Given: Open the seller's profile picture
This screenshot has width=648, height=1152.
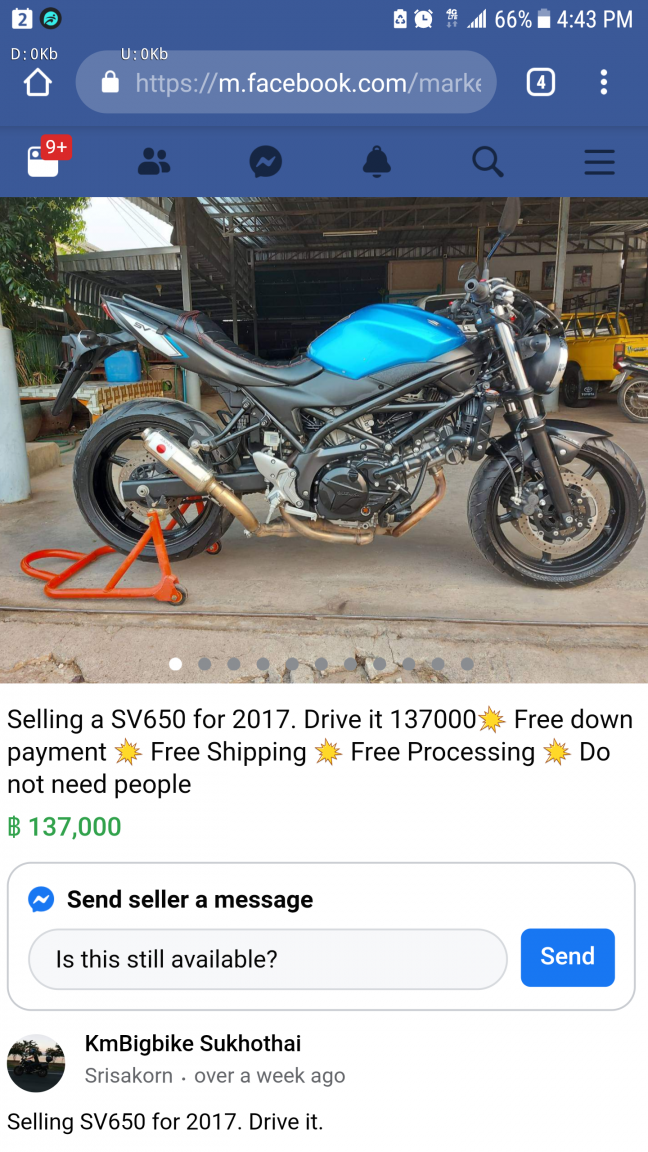Looking at the screenshot, I should 36,1062.
